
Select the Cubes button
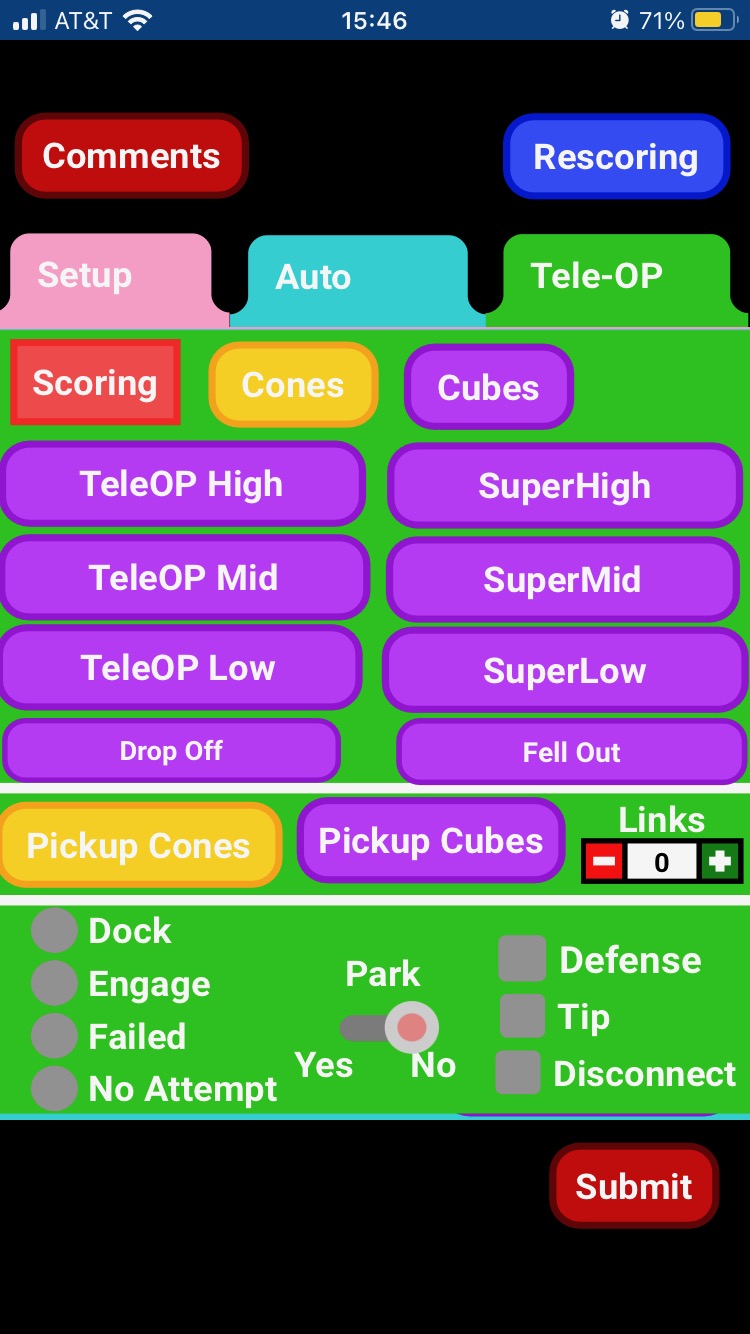click(x=489, y=387)
